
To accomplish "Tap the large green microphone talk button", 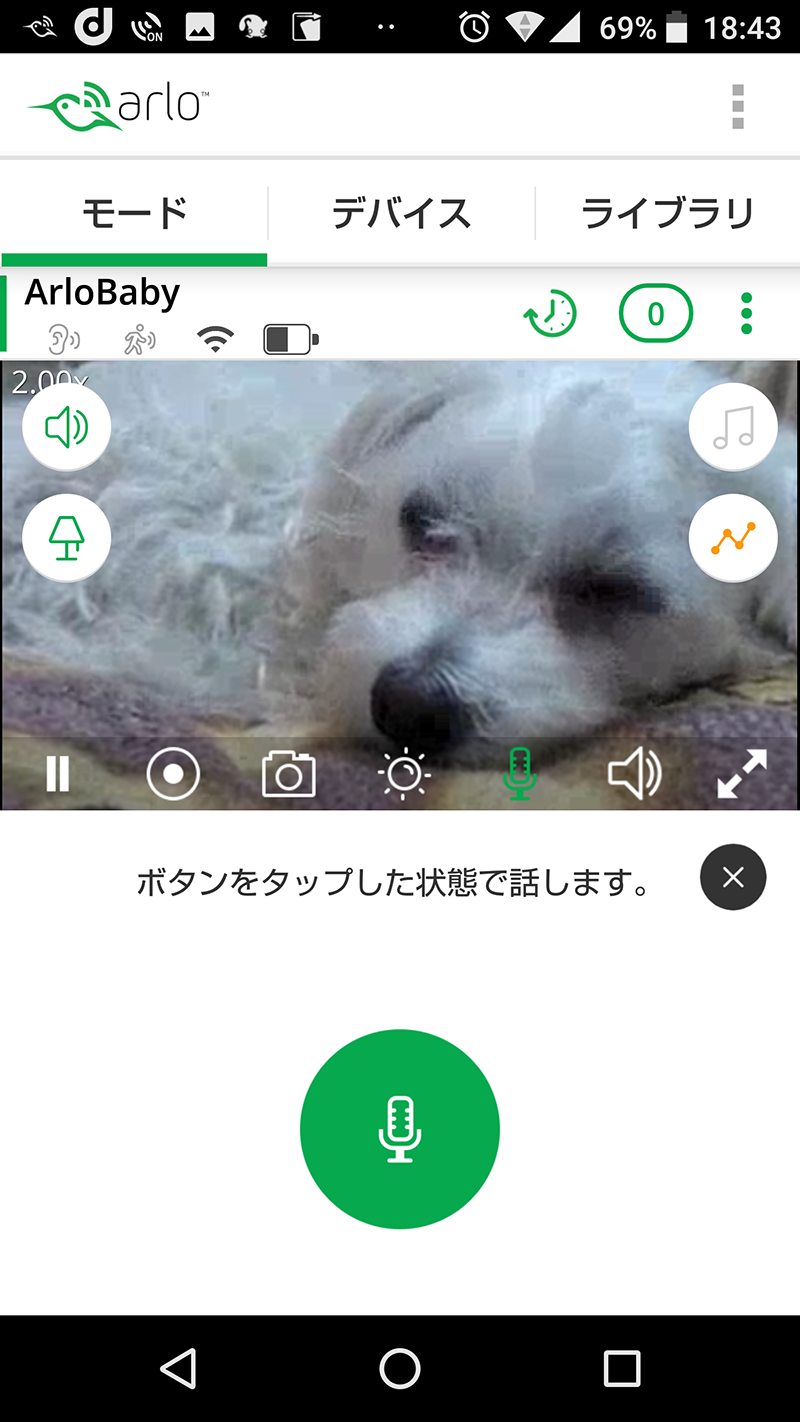I will 400,1128.
